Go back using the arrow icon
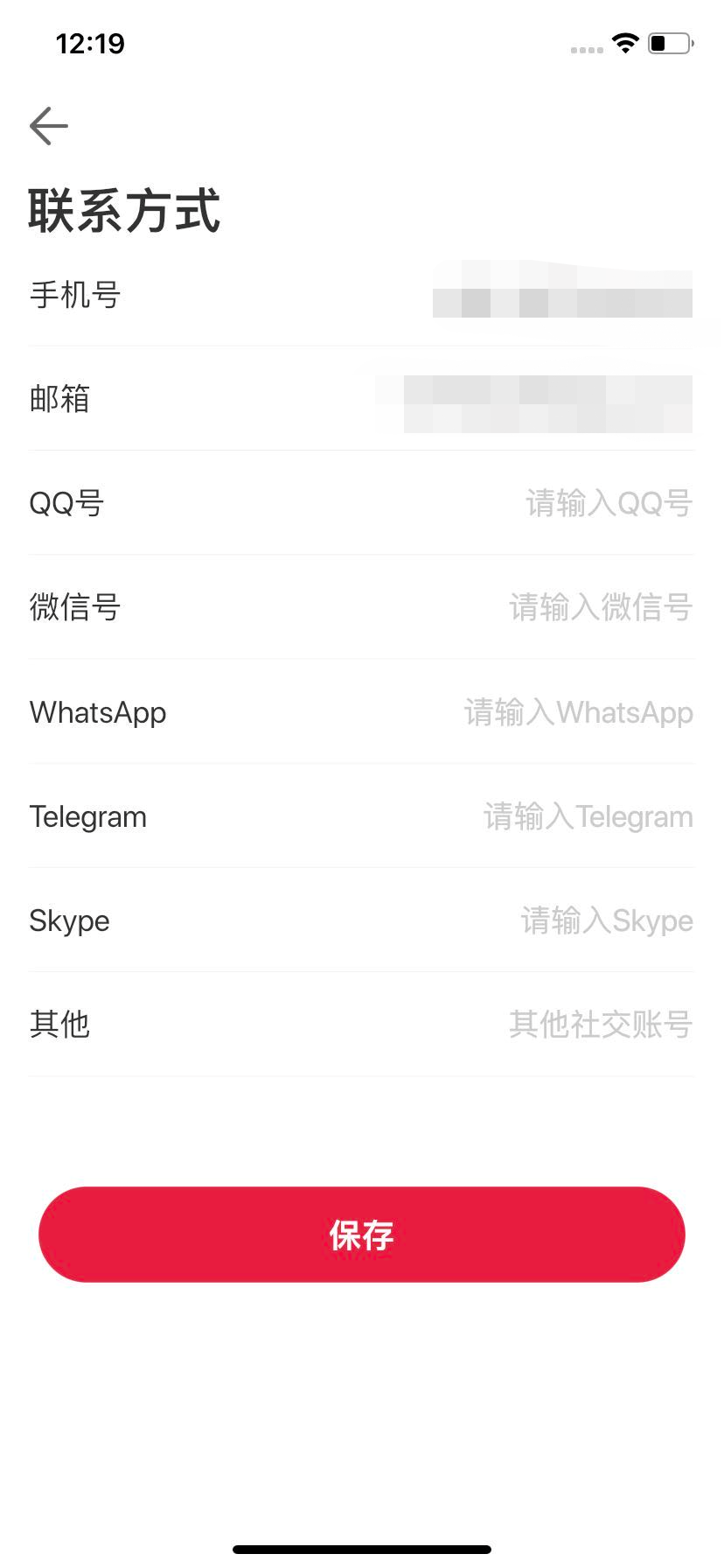This screenshot has width=724, height=1568. [49, 126]
